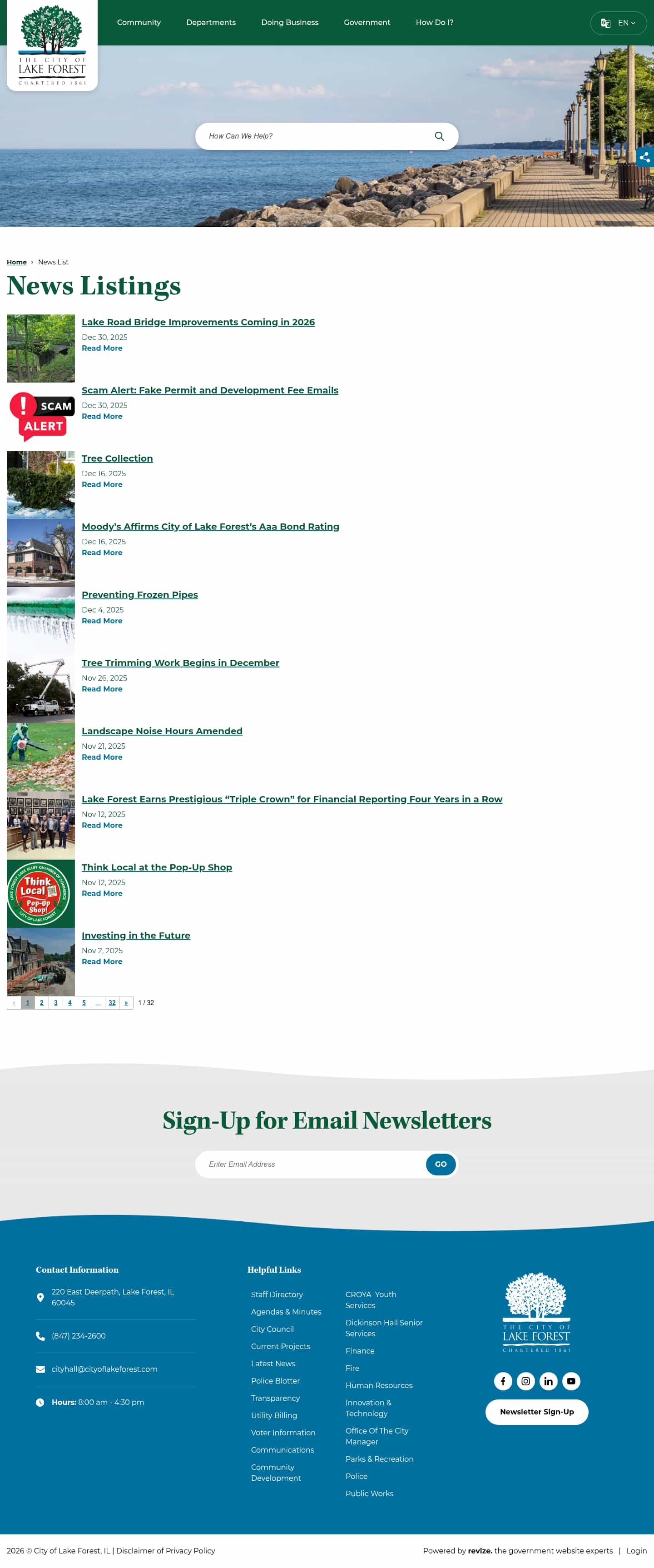Click the share icon on the banner image
Image resolution: width=654 pixels, height=1568 pixels.
(645, 157)
